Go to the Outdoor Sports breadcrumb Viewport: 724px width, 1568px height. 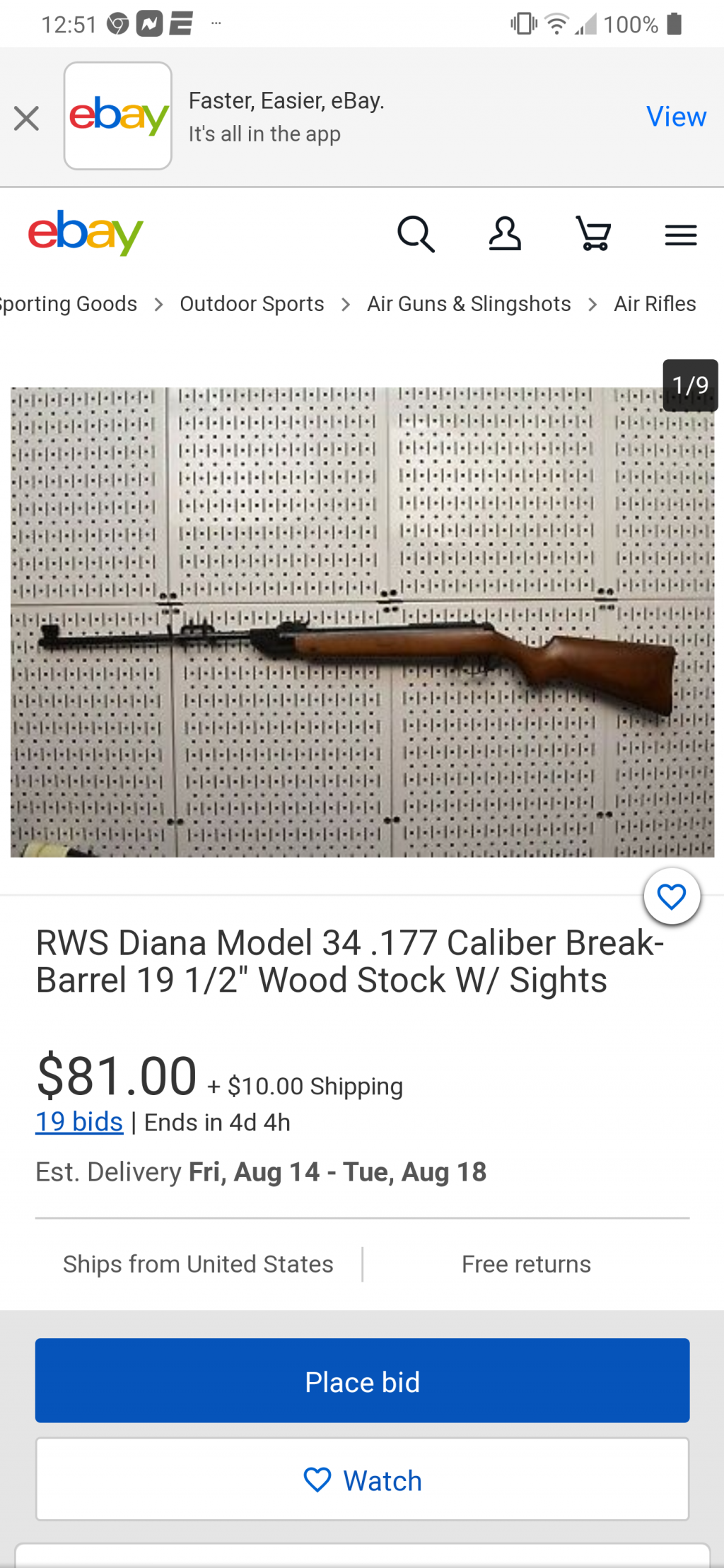pos(252,304)
